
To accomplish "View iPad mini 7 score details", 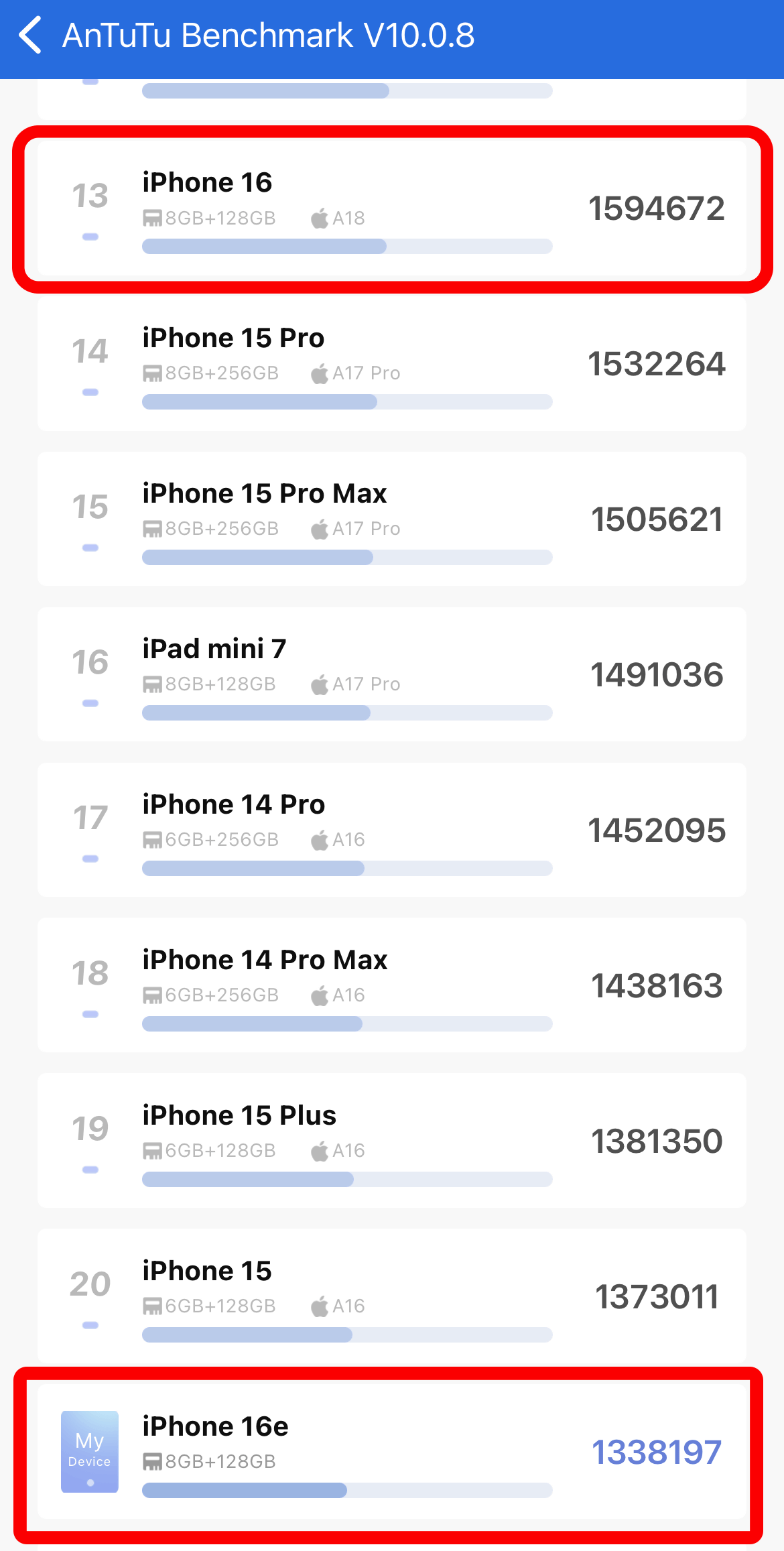I will [392, 674].
